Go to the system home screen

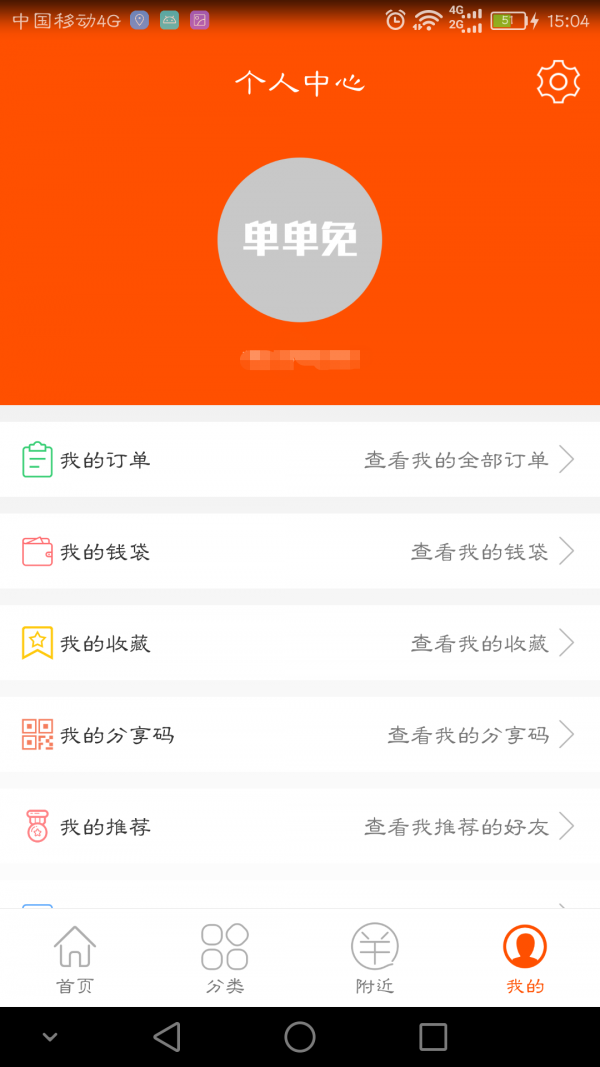(300, 1036)
